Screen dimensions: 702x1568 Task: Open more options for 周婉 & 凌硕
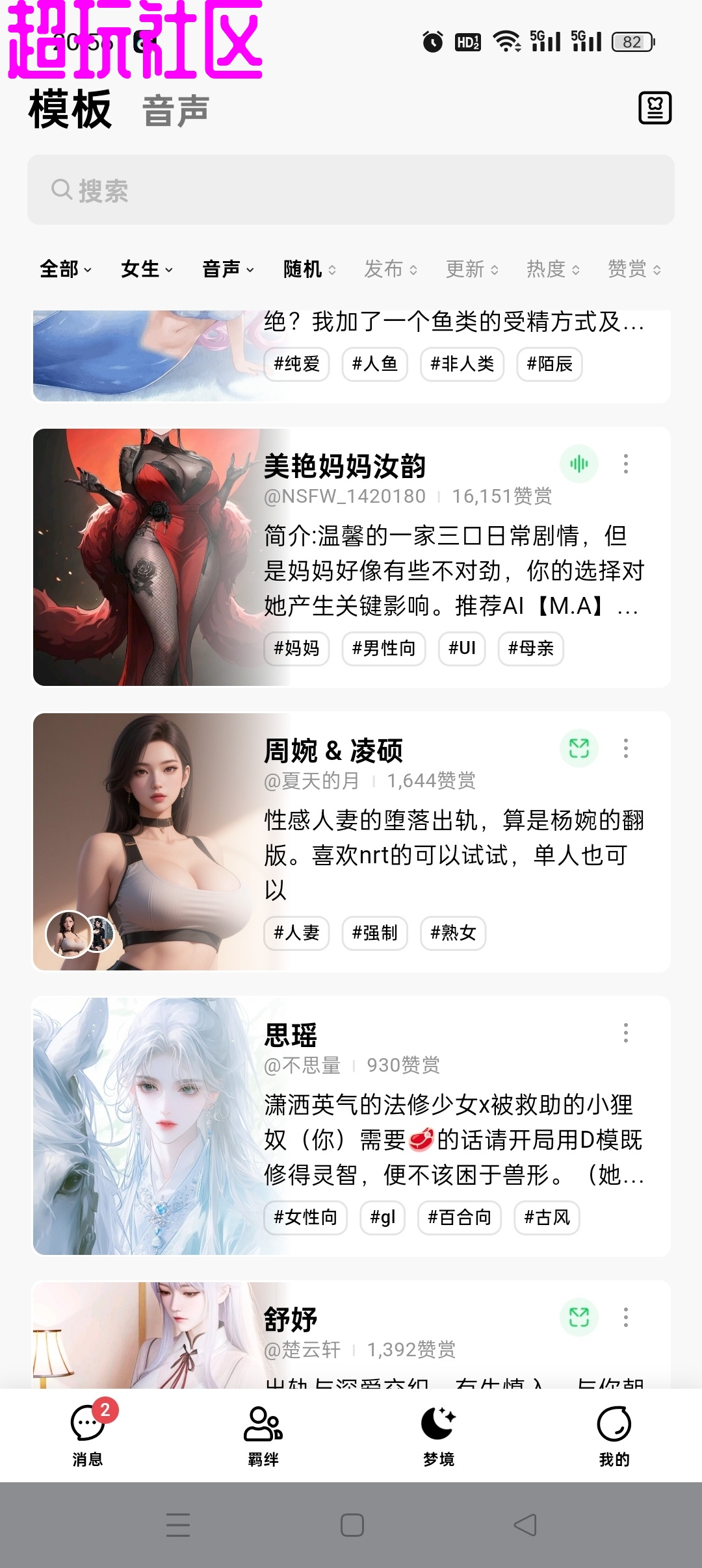point(626,748)
